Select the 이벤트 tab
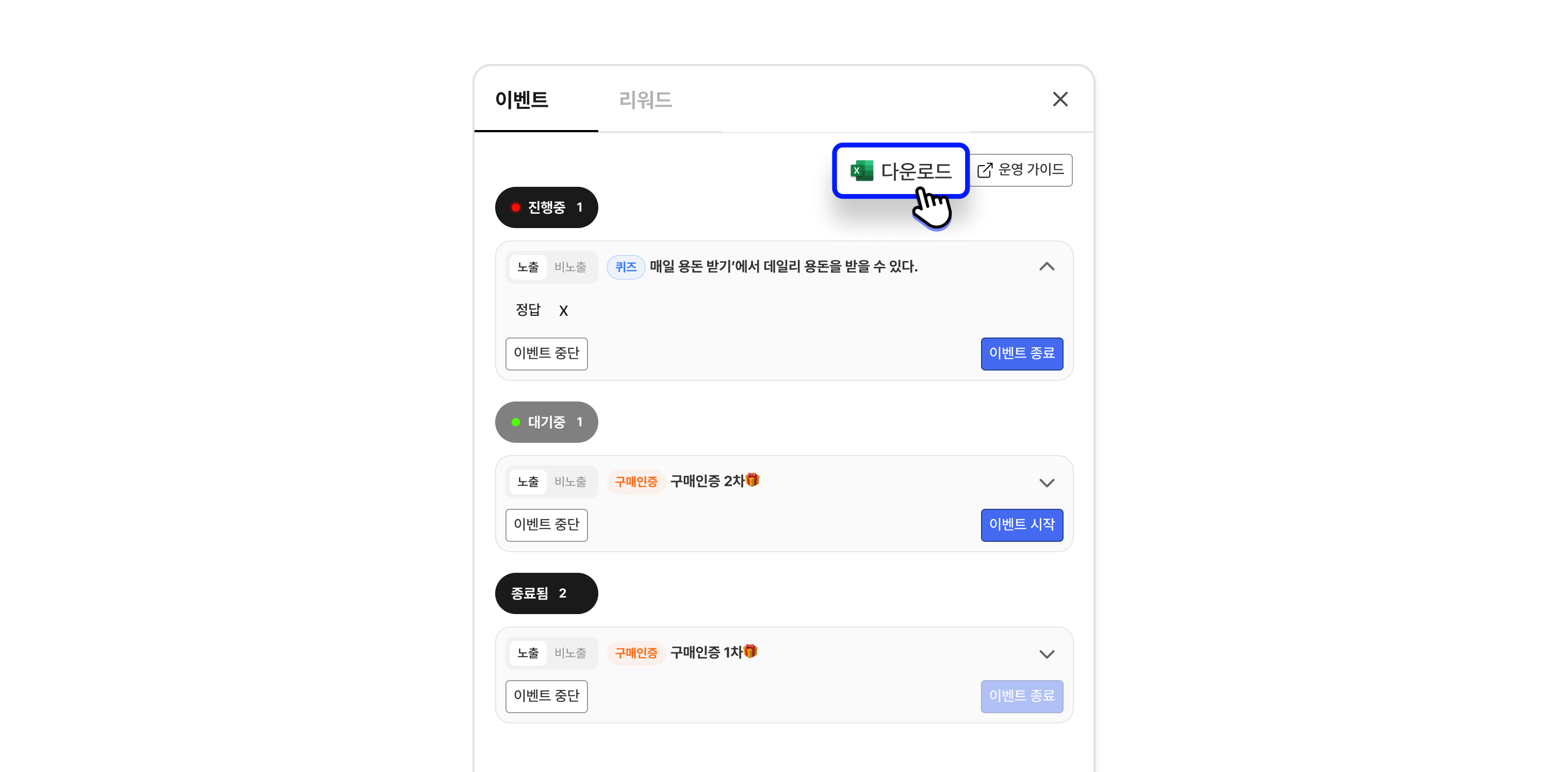This screenshot has width=1568, height=772. [x=521, y=100]
